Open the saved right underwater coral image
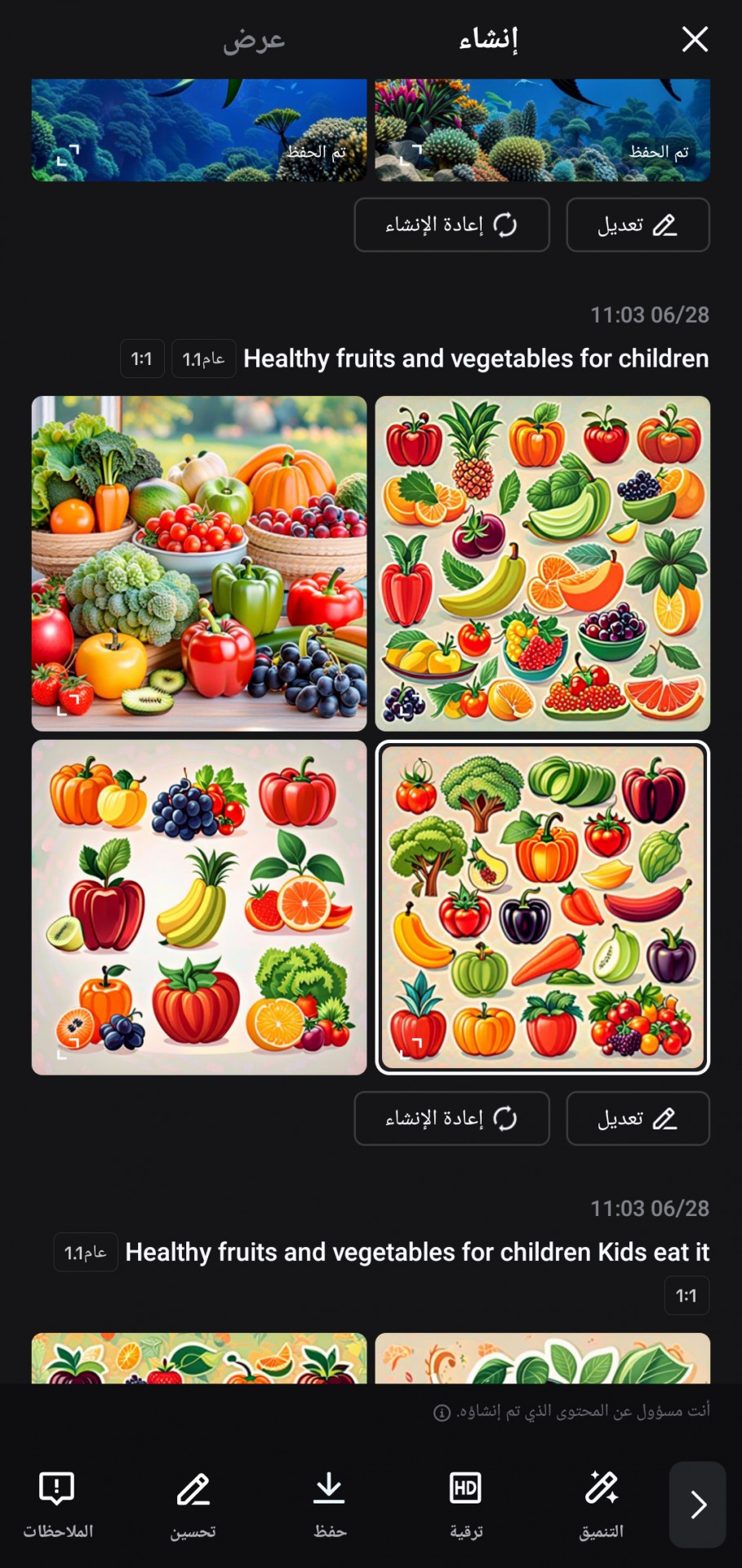742x1568 pixels. [542, 129]
